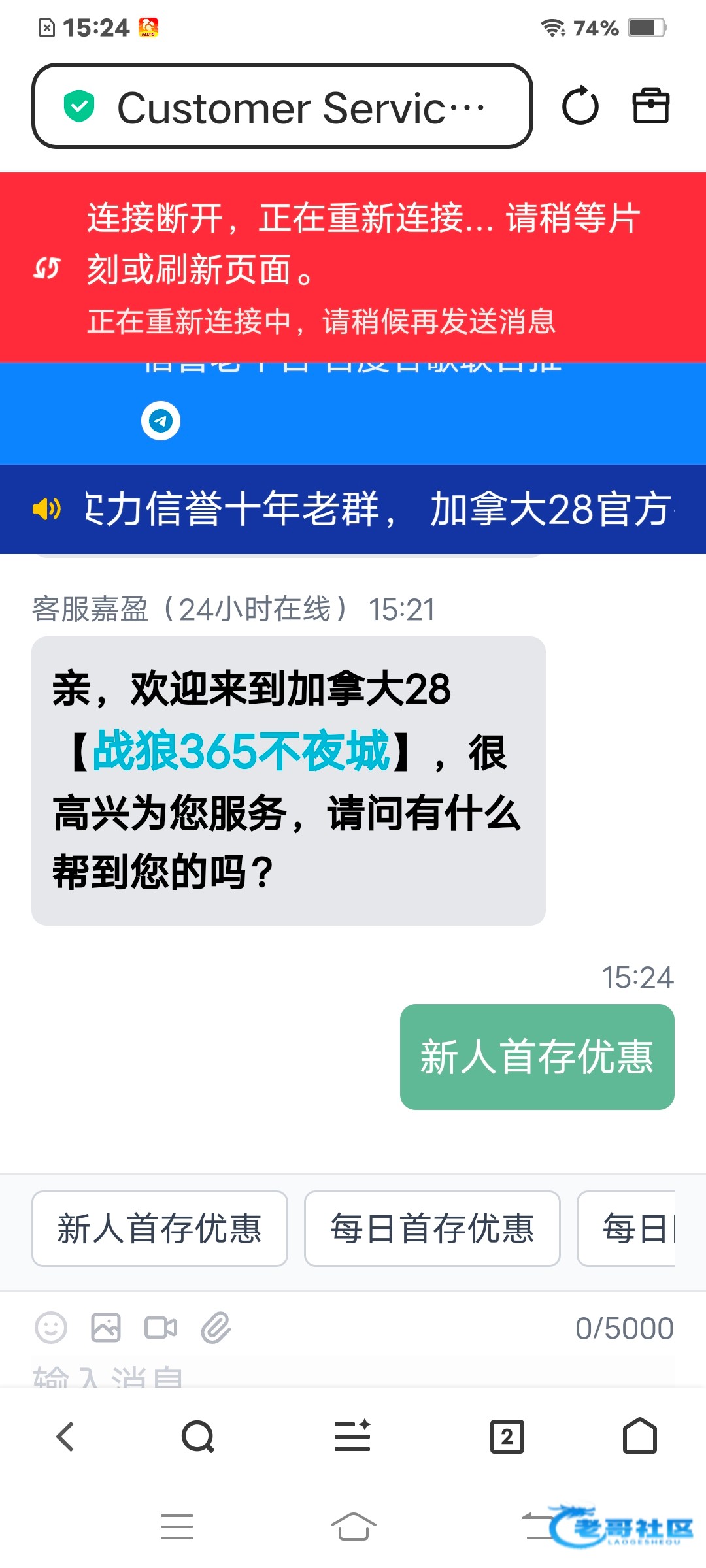Go to the browser home page

click(x=640, y=1435)
